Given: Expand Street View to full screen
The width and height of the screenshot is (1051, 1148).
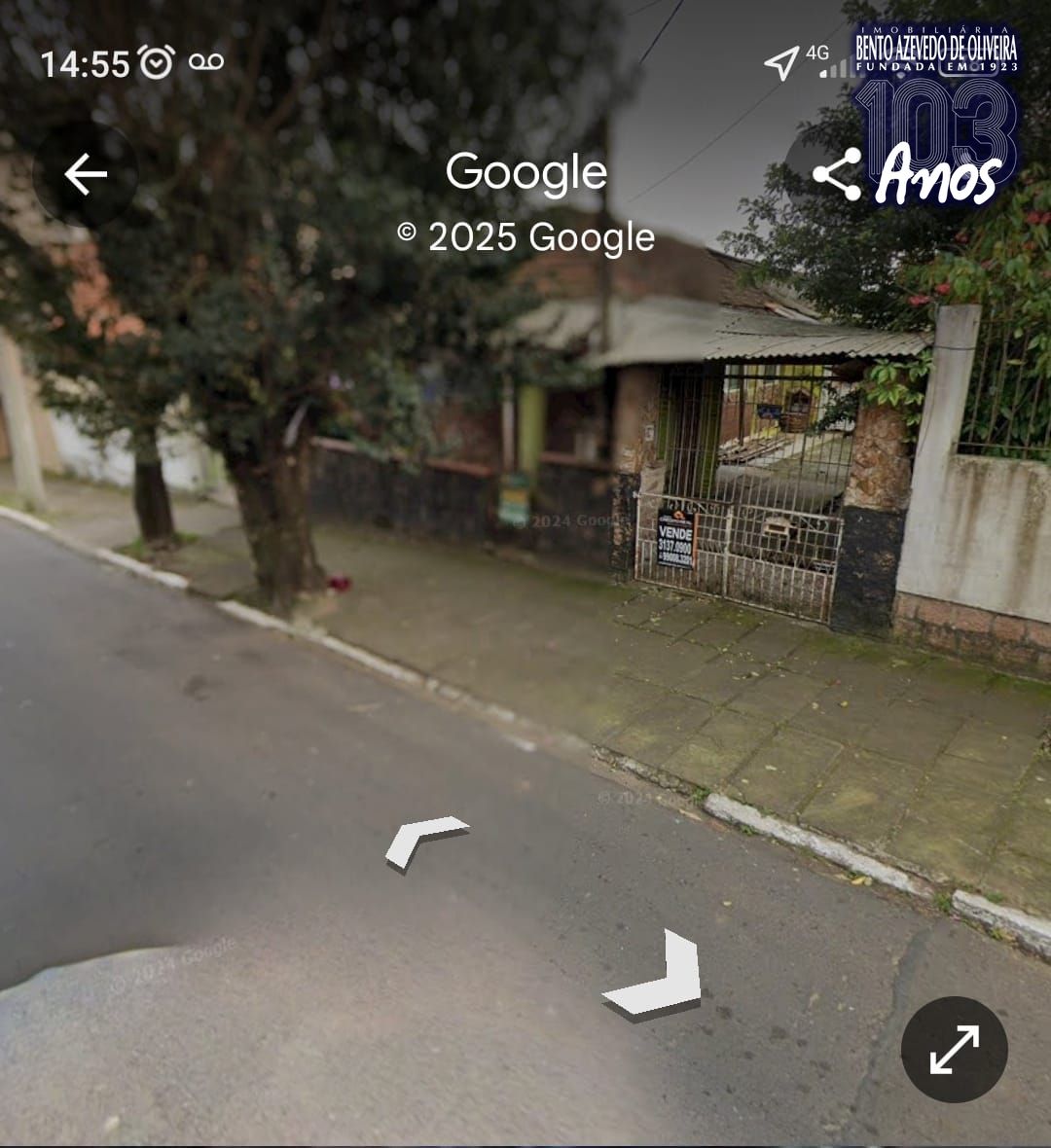Looking at the screenshot, I should (955, 1049).
